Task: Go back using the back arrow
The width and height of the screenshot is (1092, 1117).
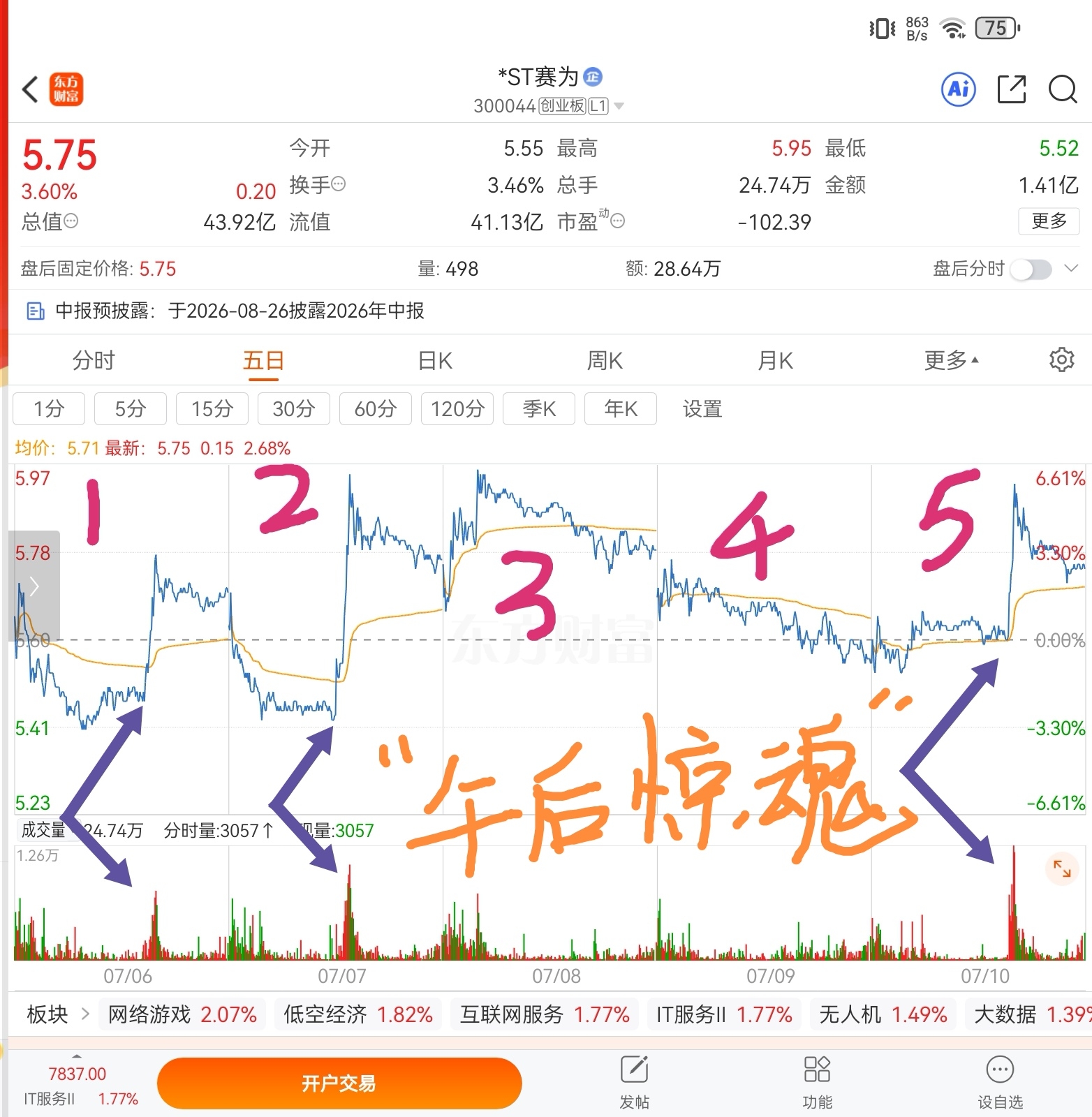Action: coord(30,89)
